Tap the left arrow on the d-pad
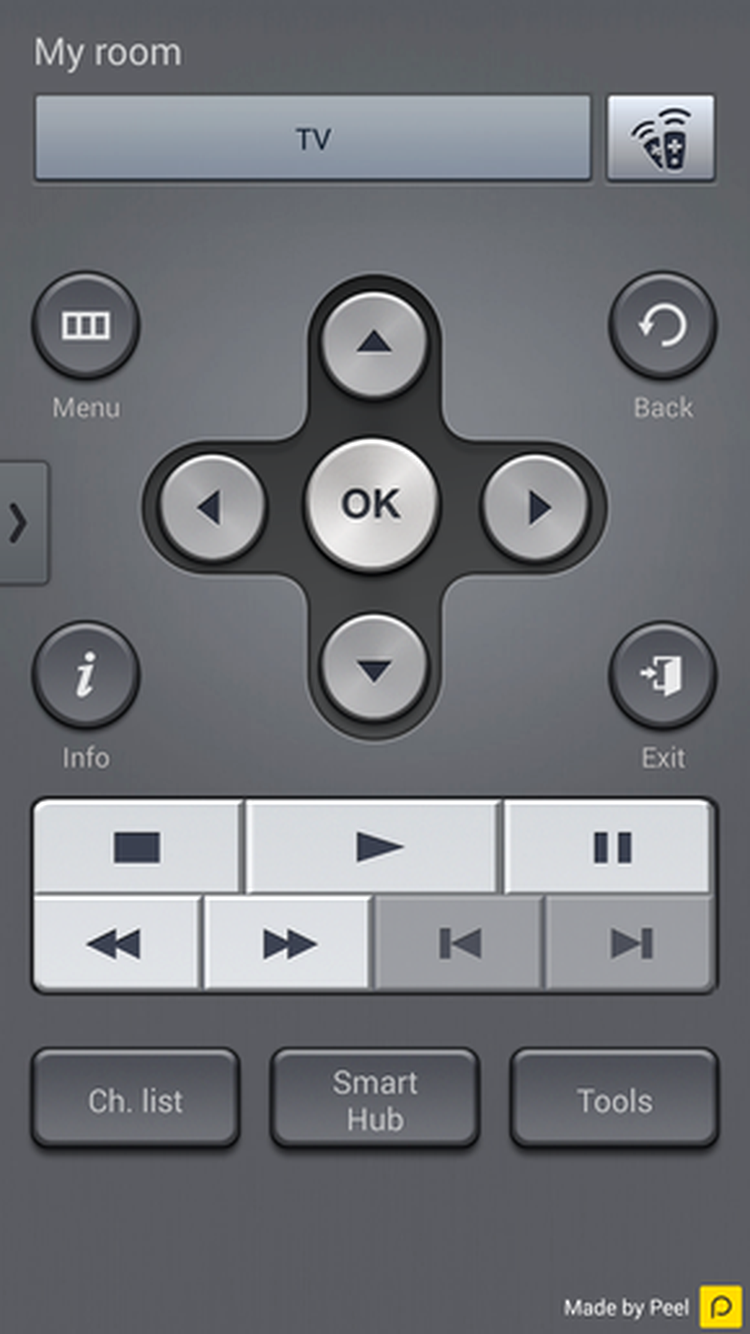Image resolution: width=750 pixels, height=1334 pixels. coord(212,508)
